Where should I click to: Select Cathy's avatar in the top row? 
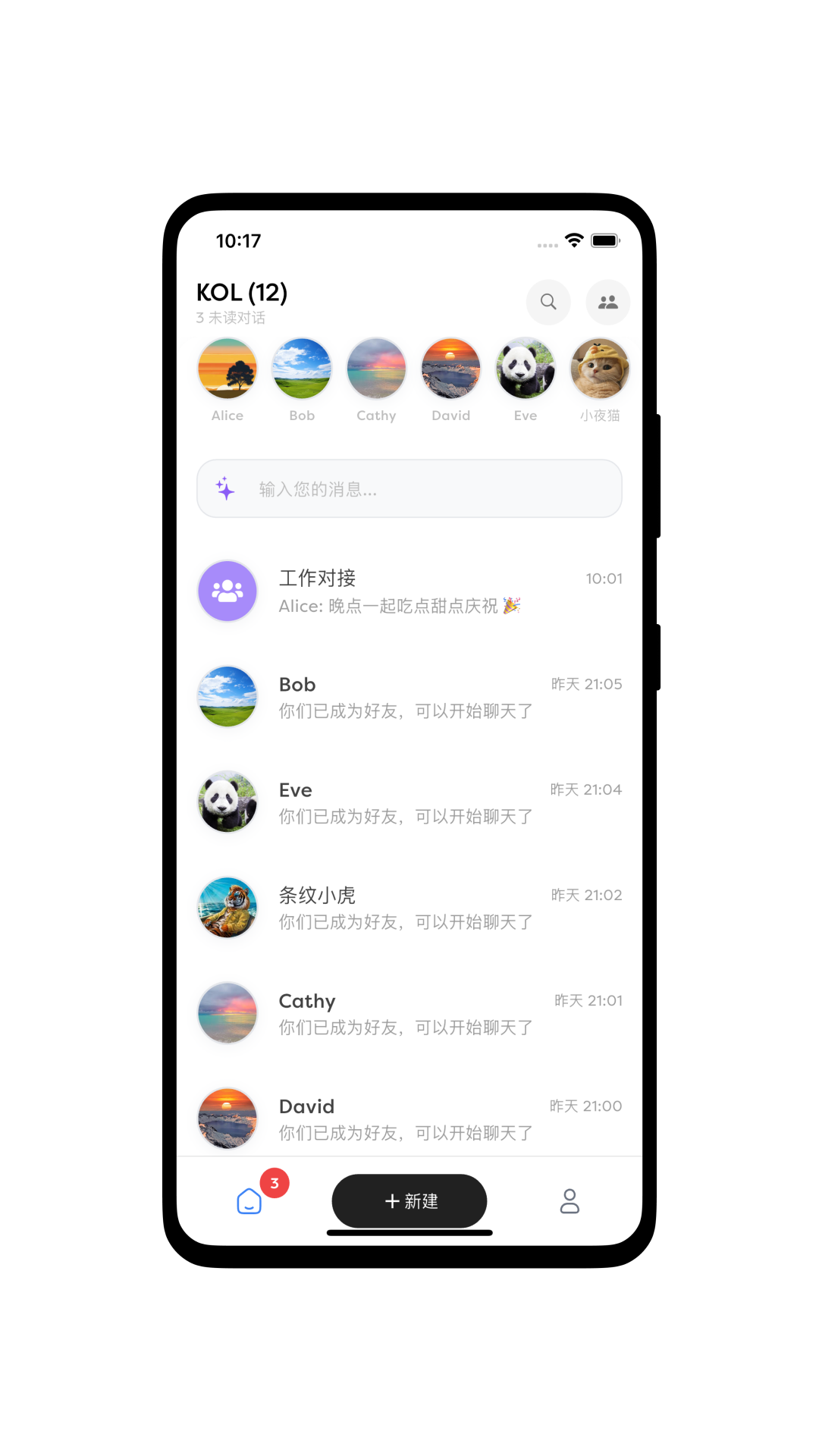click(376, 369)
